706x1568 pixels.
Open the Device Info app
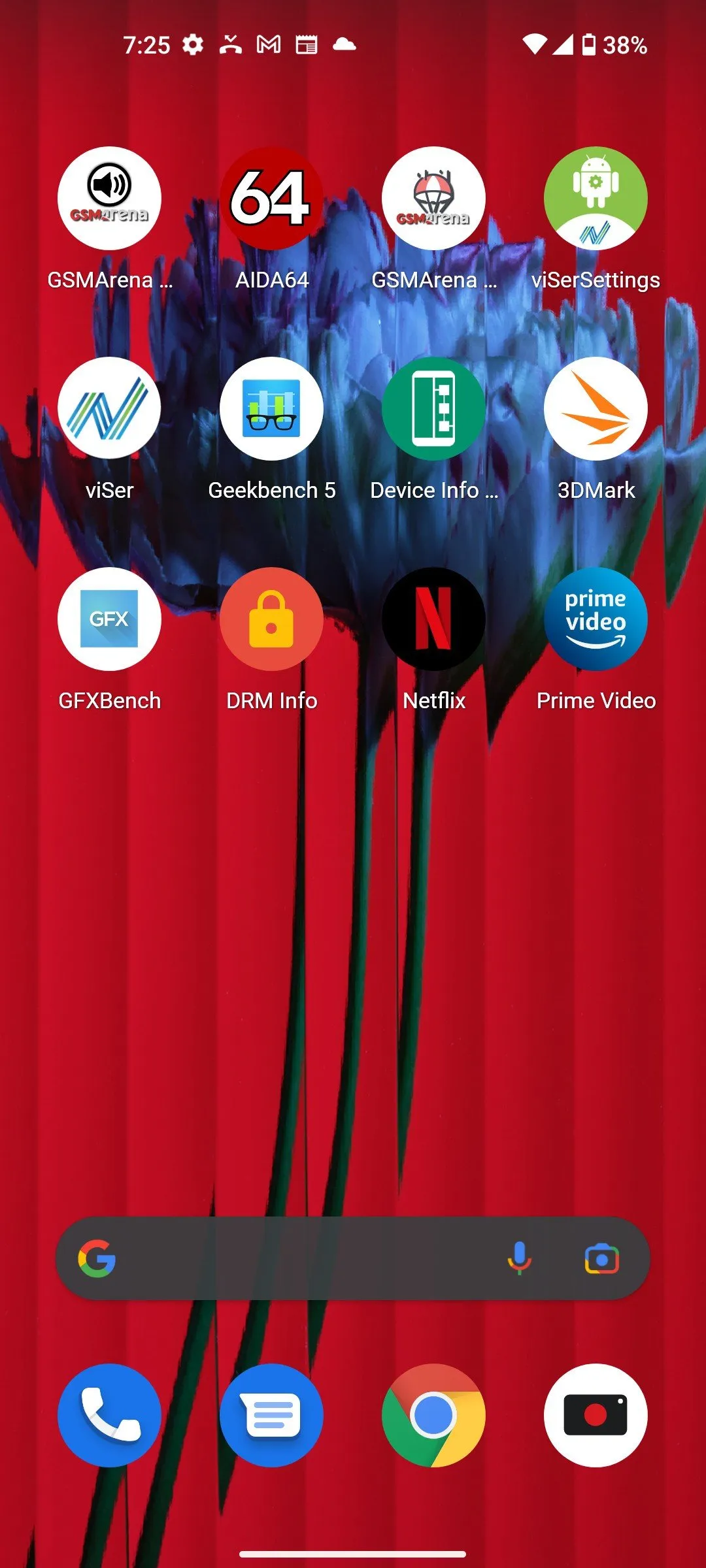tap(433, 409)
